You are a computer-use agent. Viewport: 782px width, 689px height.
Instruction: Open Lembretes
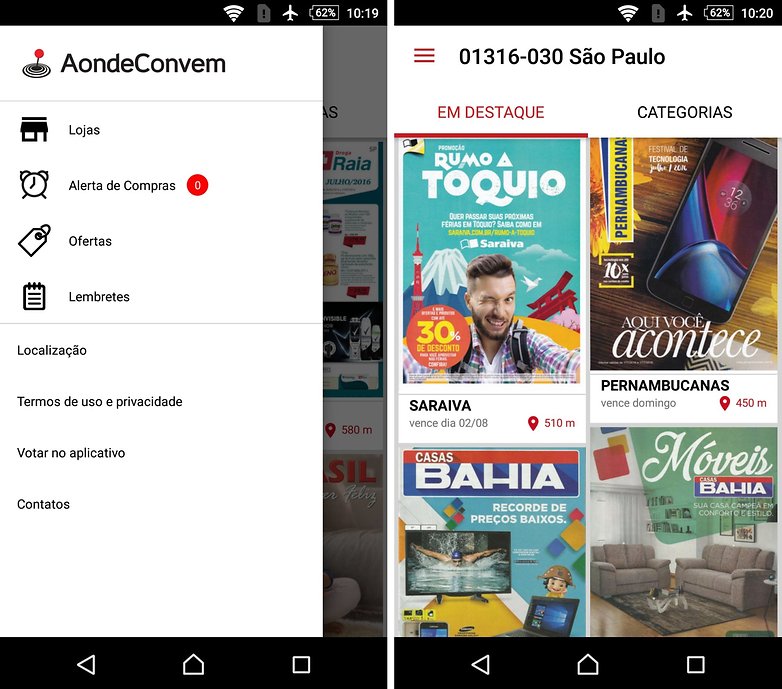pos(99,297)
